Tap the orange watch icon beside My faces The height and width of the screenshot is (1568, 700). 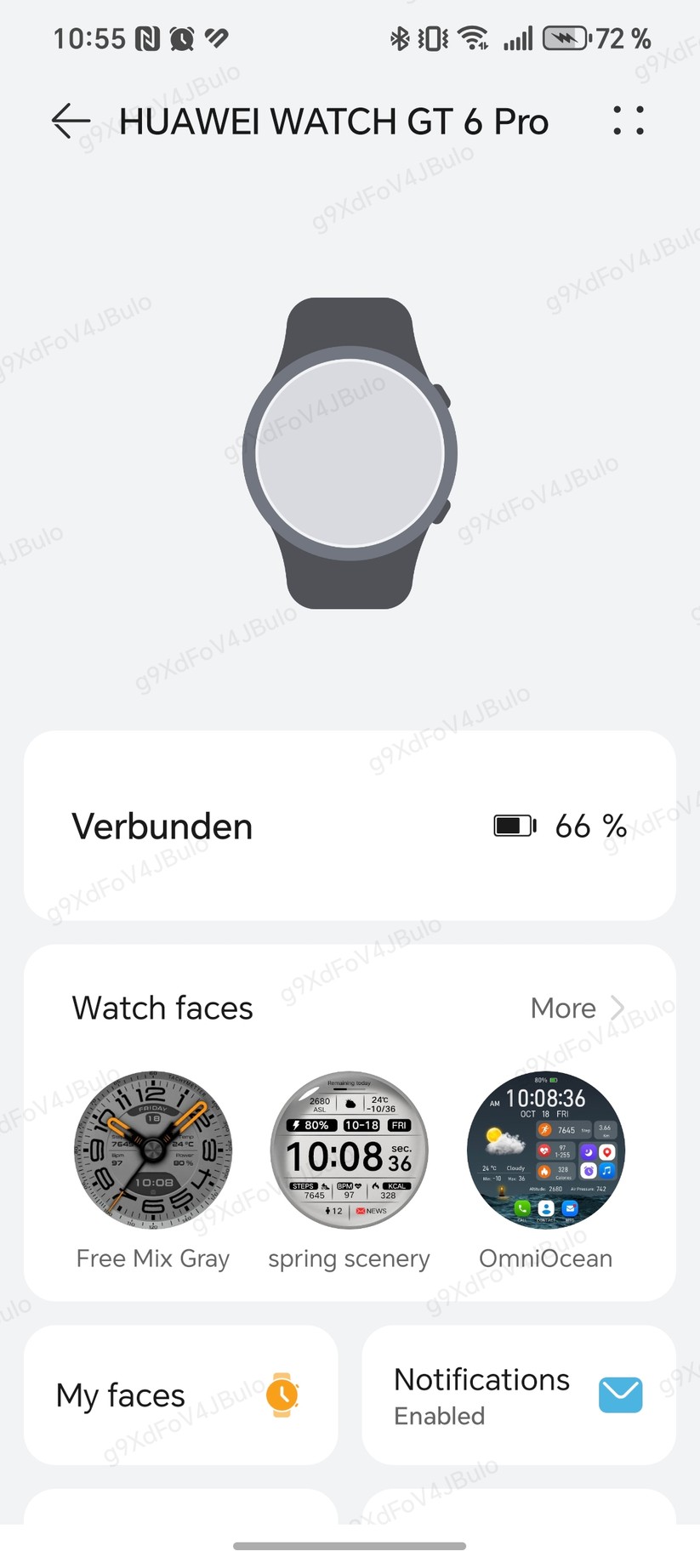coord(281,1395)
